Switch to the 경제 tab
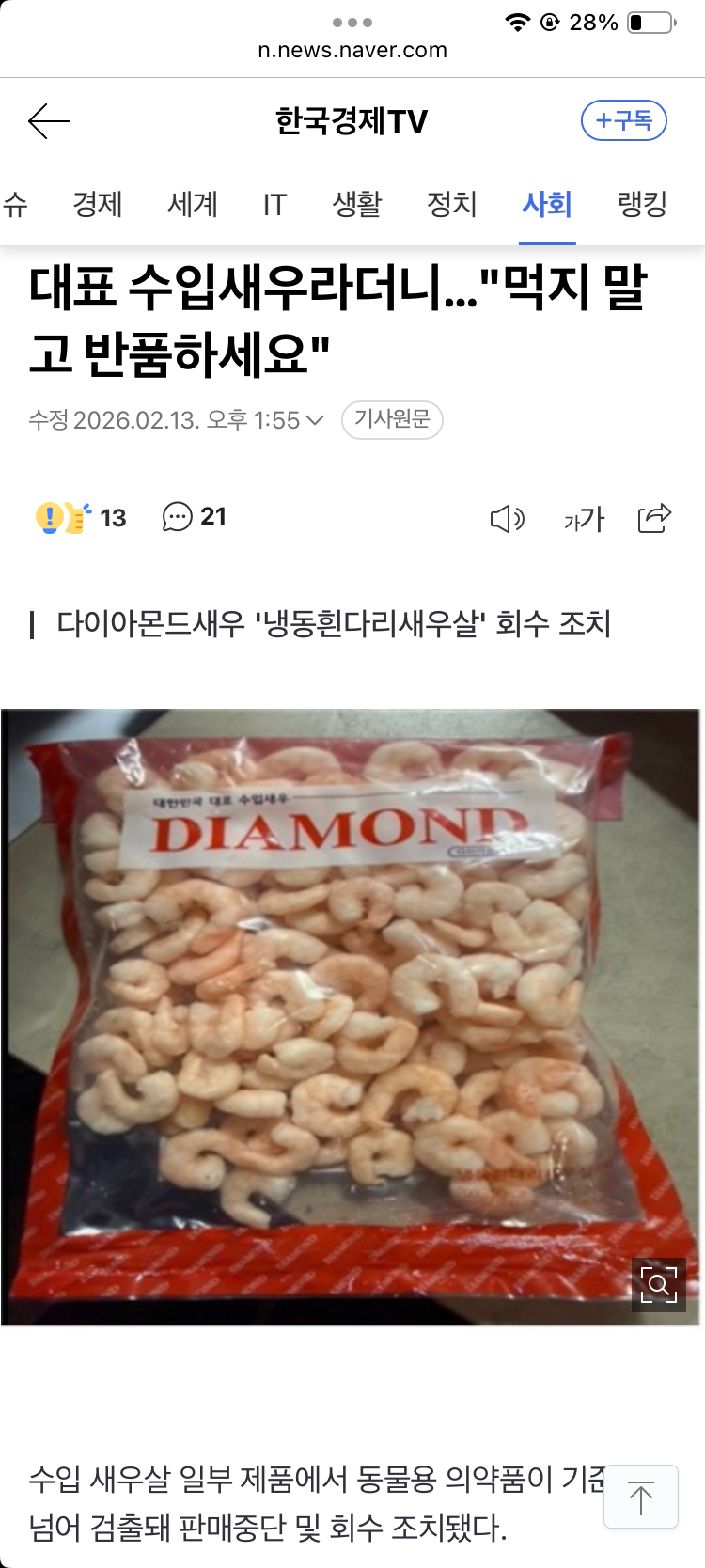705x1568 pixels. click(98, 204)
